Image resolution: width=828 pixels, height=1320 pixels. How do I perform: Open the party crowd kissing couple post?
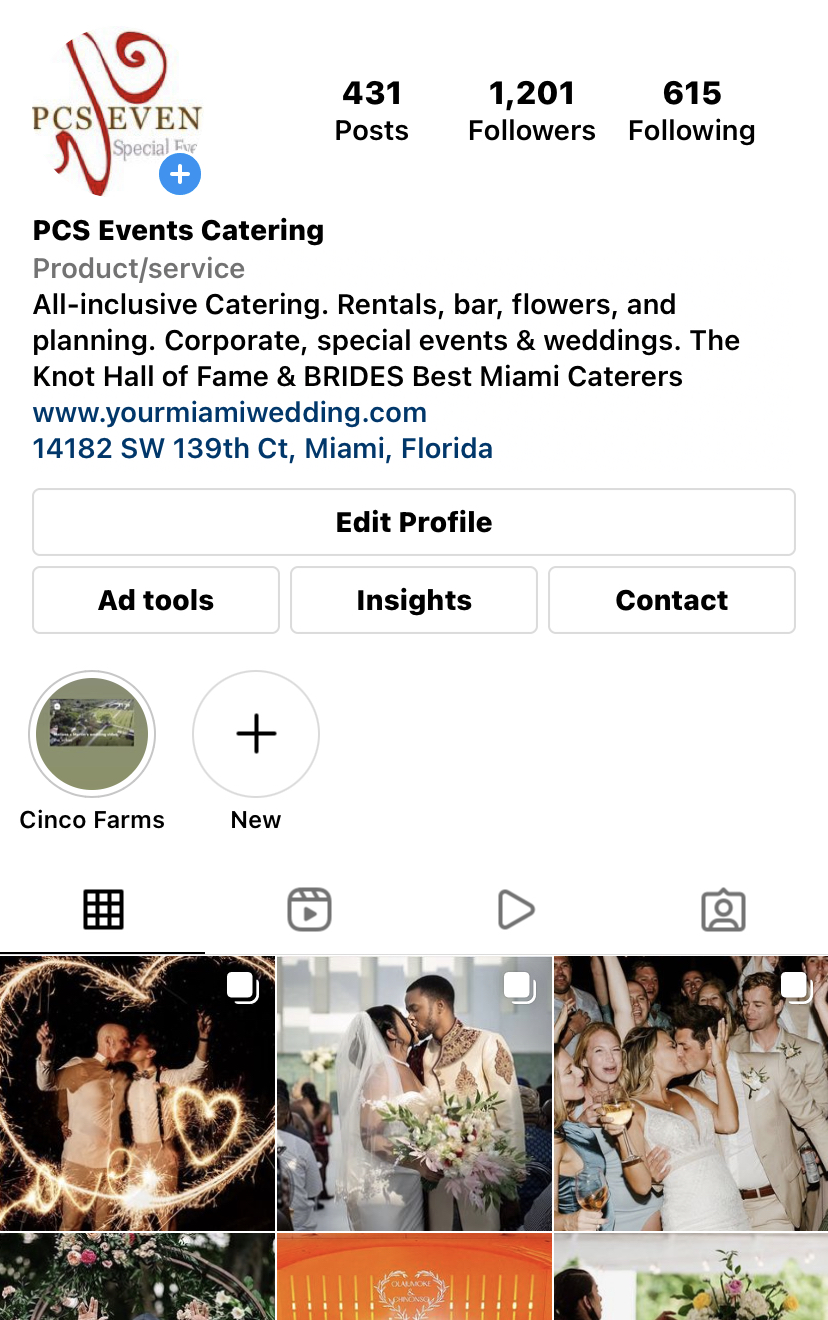tap(691, 1093)
